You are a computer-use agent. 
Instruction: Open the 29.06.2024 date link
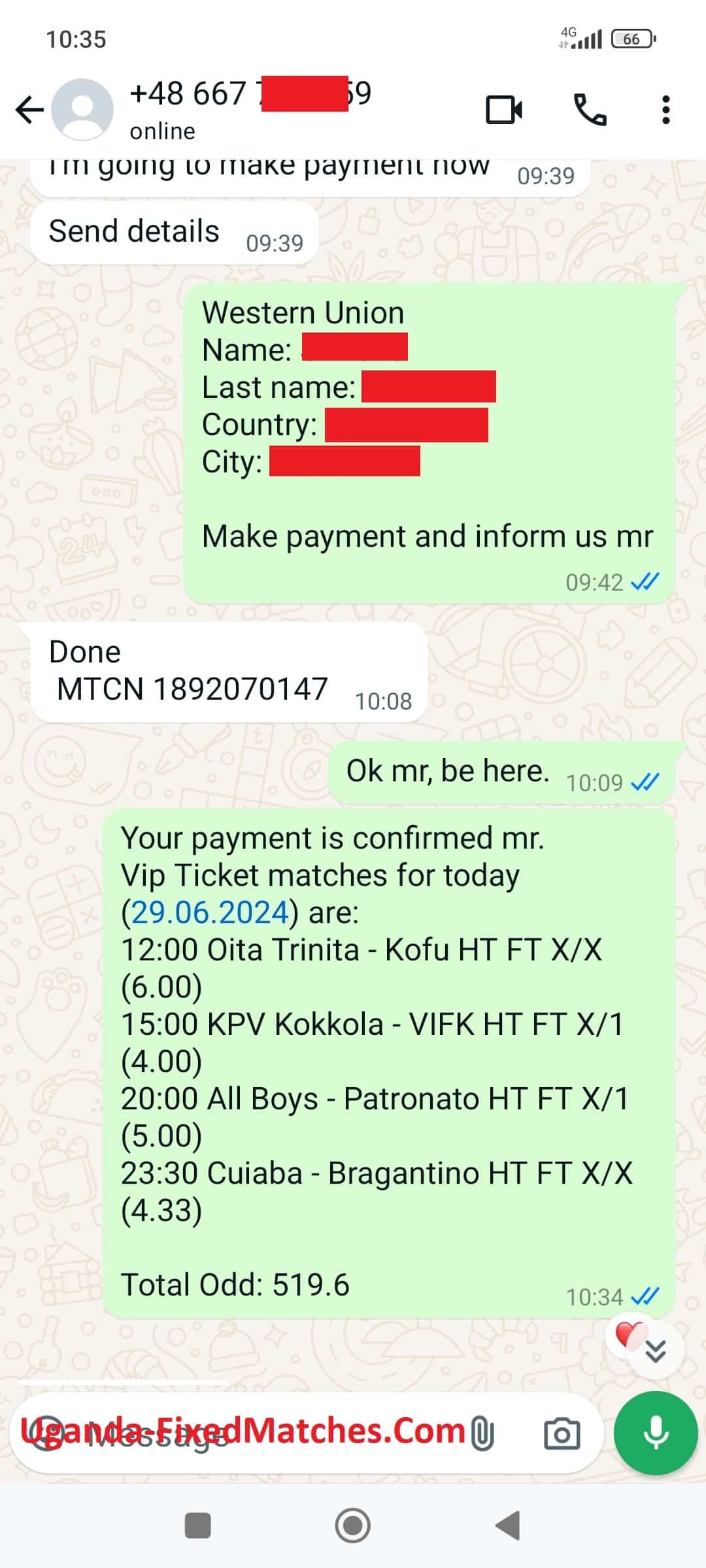(210, 912)
